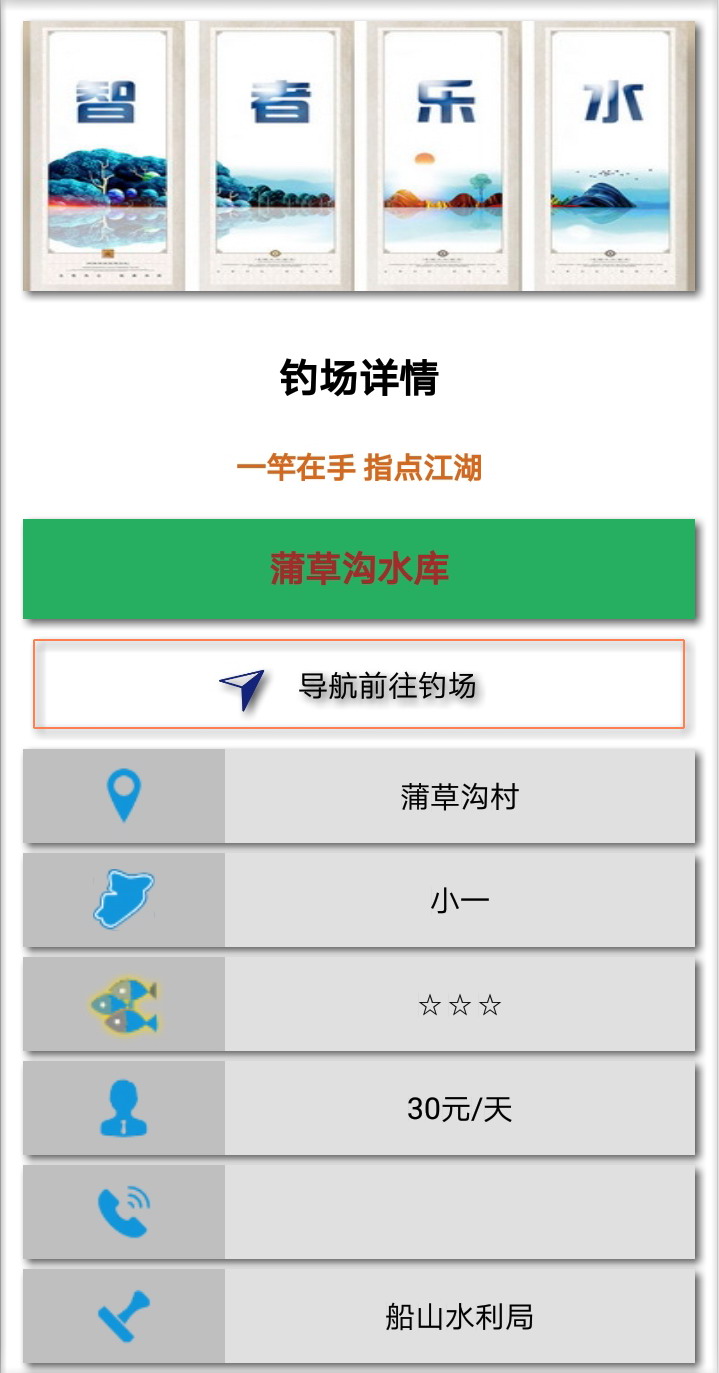Tap 导航前往钓场 to navigate there
719x1373 pixels.
[358, 685]
